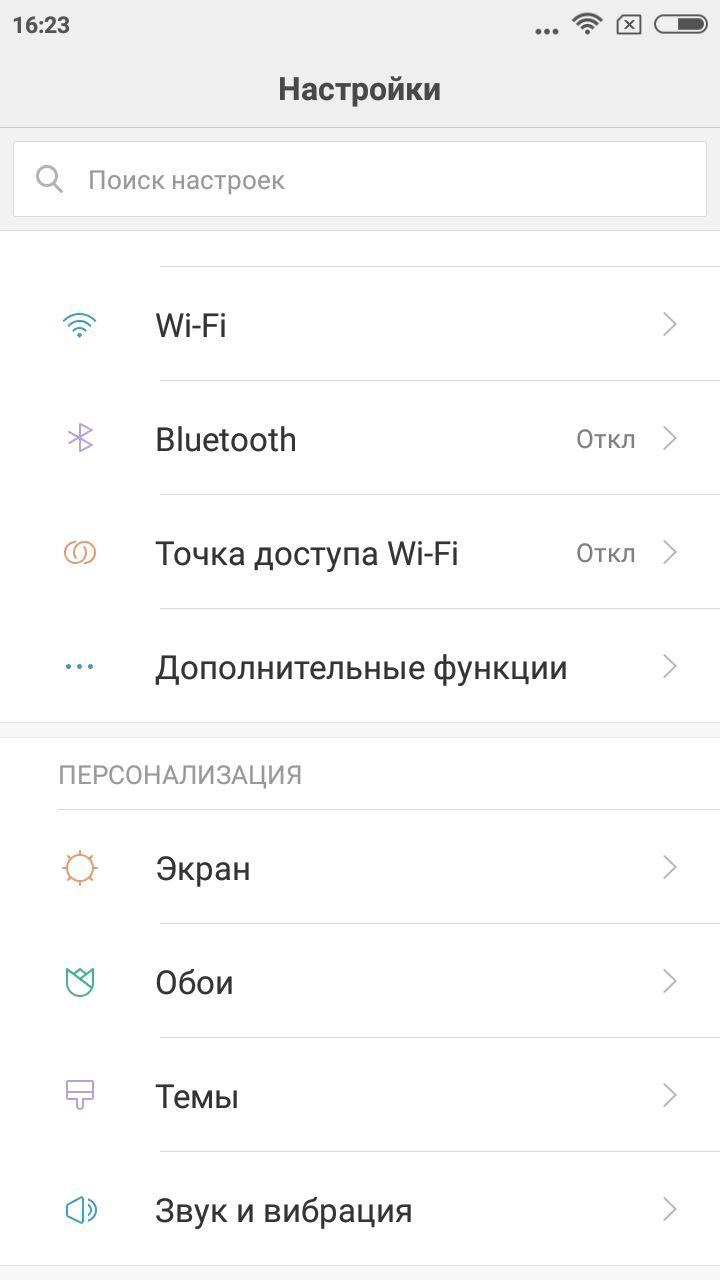Open Звук и вибрация settings
720x1280 pixels.
click(x=360, y=1210)
